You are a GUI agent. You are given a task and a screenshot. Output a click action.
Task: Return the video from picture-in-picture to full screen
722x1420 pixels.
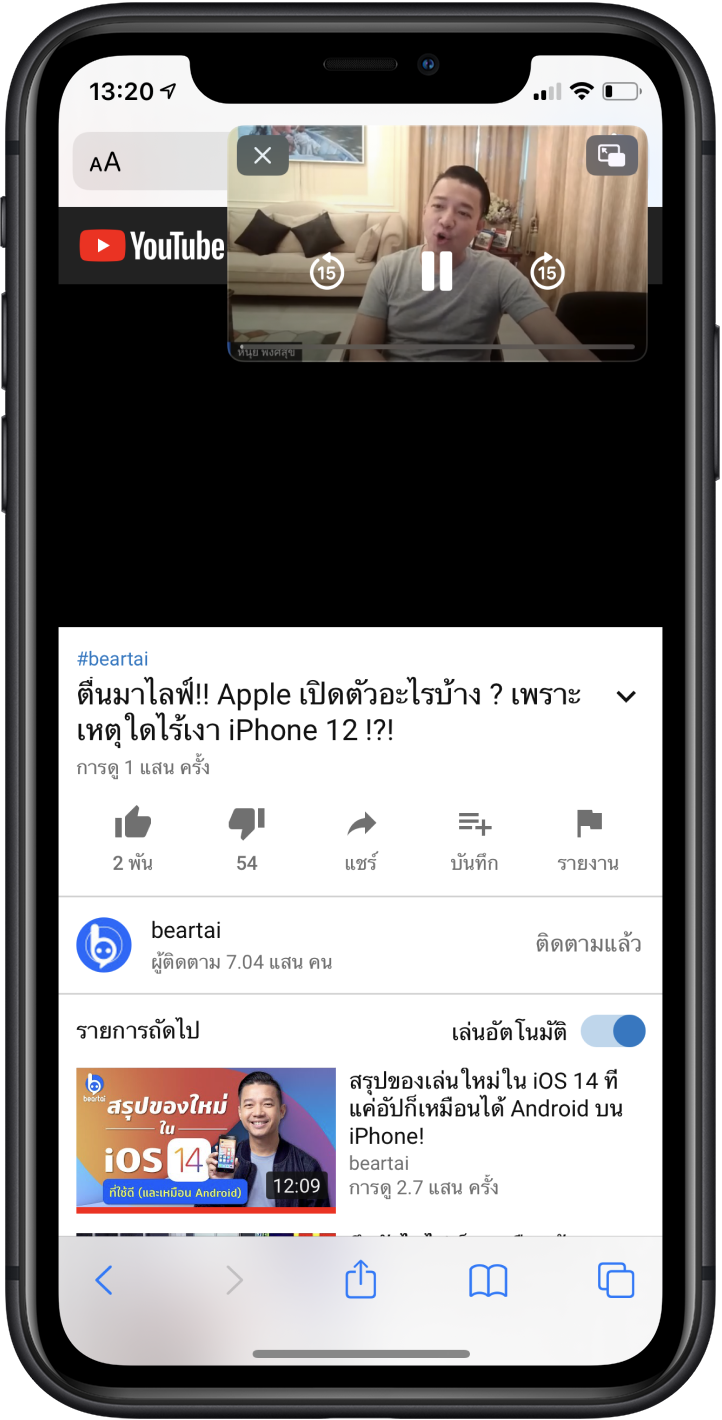click(611, 155)
